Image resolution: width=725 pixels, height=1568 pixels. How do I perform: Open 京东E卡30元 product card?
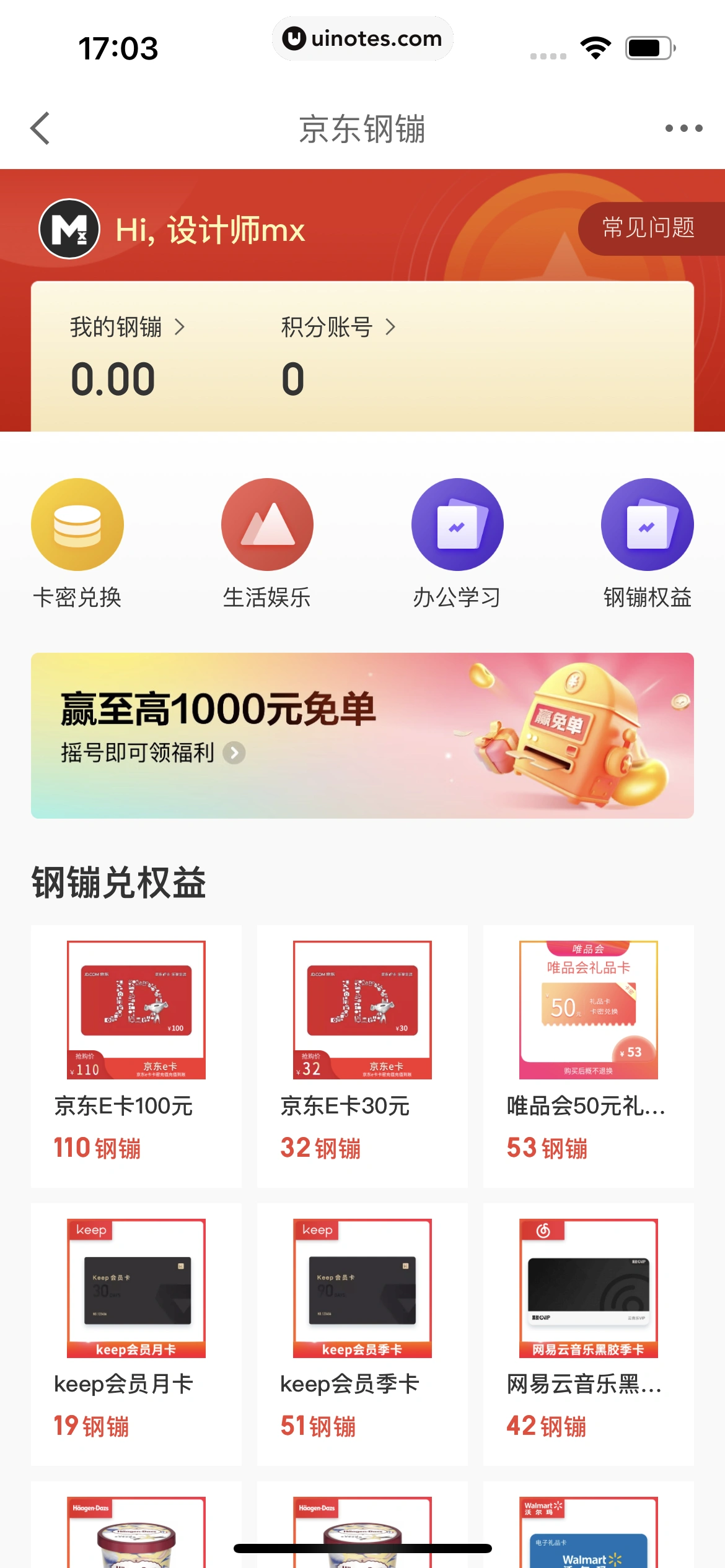point(362,1055)
